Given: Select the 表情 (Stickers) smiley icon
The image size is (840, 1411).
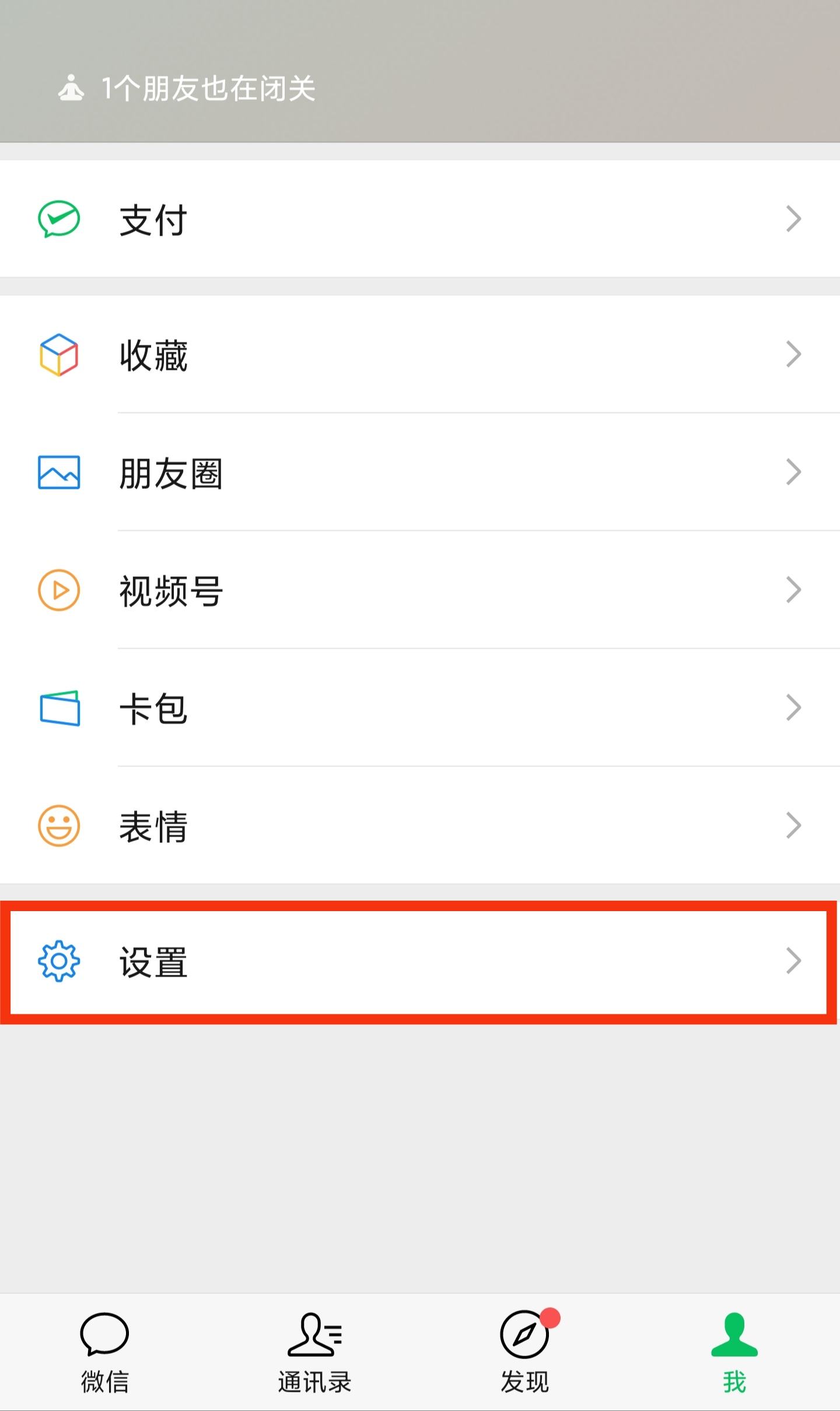Looking at the screenshot, I should click(x=58, y=827).
